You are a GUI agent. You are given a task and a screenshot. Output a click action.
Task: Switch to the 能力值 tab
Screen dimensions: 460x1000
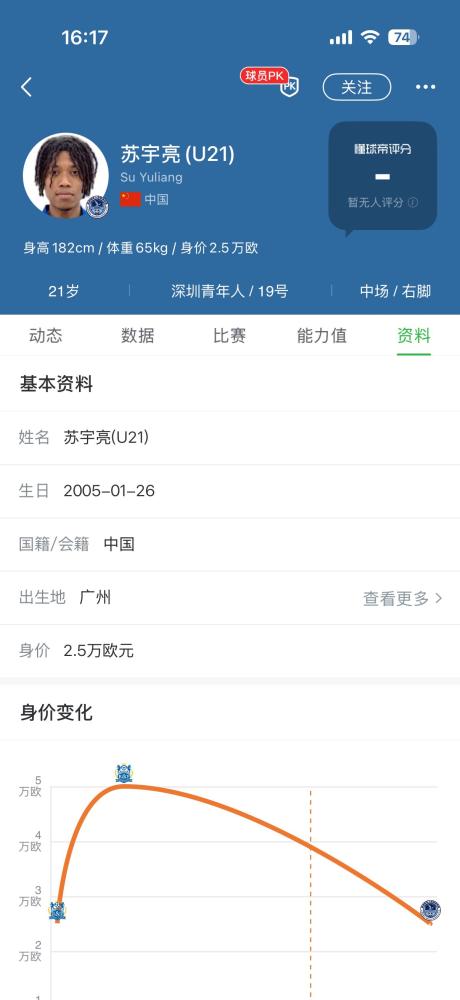pyautogui.click(x=322, y=335)
